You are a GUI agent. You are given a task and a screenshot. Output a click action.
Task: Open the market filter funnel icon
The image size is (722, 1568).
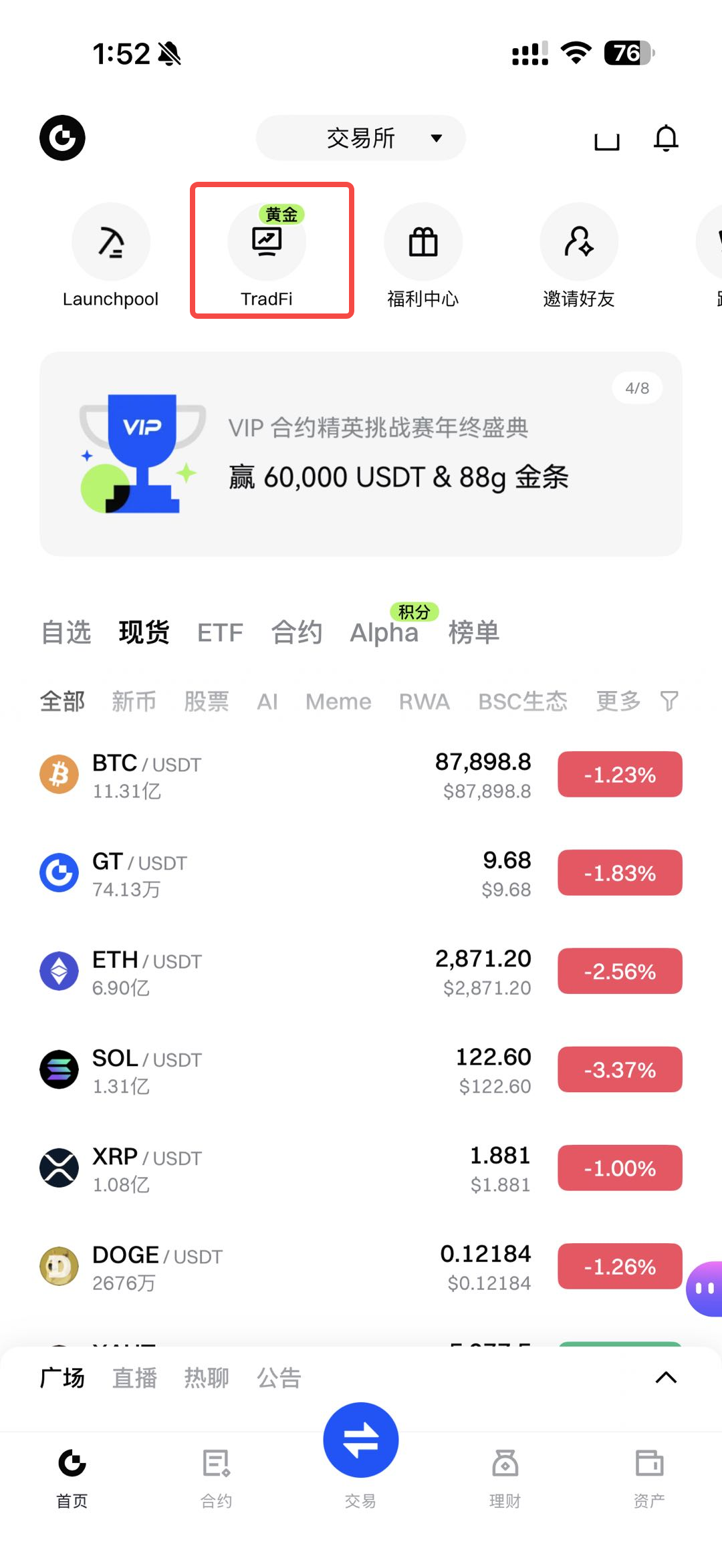click(x=669, y=701)
